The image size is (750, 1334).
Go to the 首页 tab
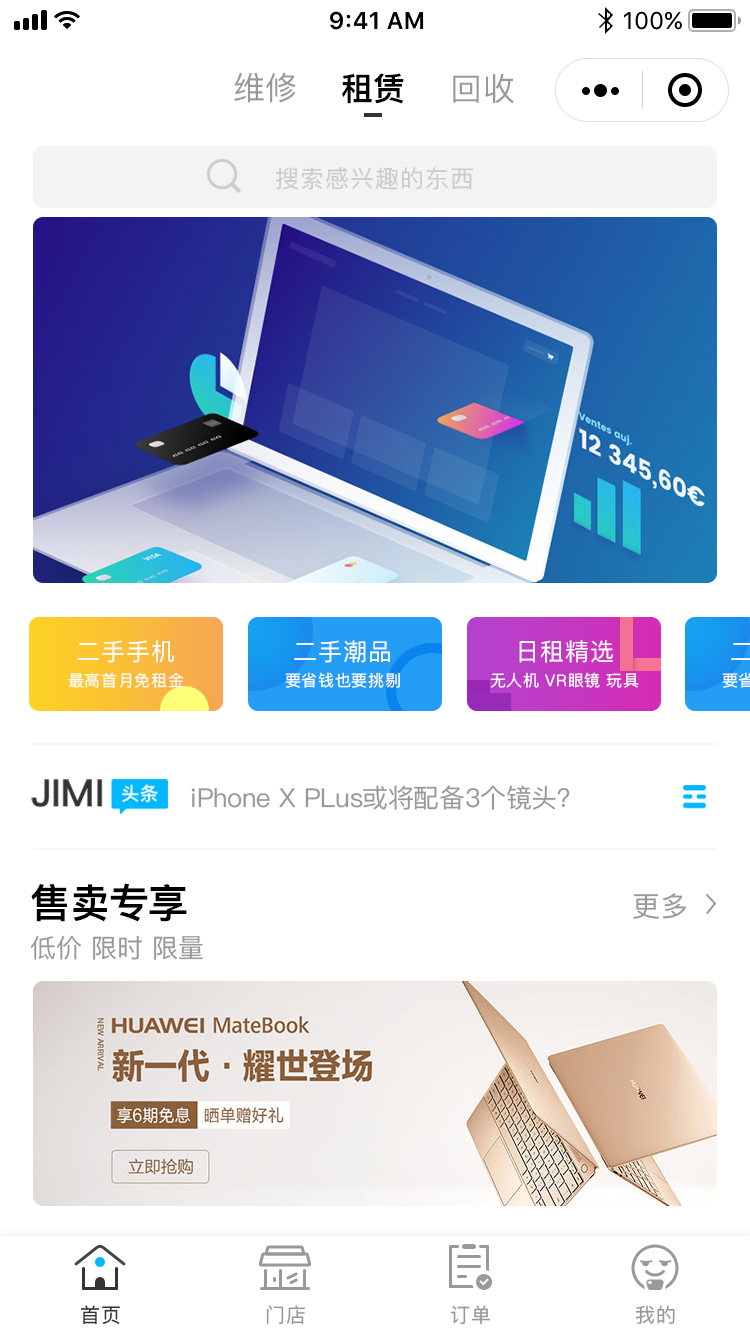pos(100,1285)
